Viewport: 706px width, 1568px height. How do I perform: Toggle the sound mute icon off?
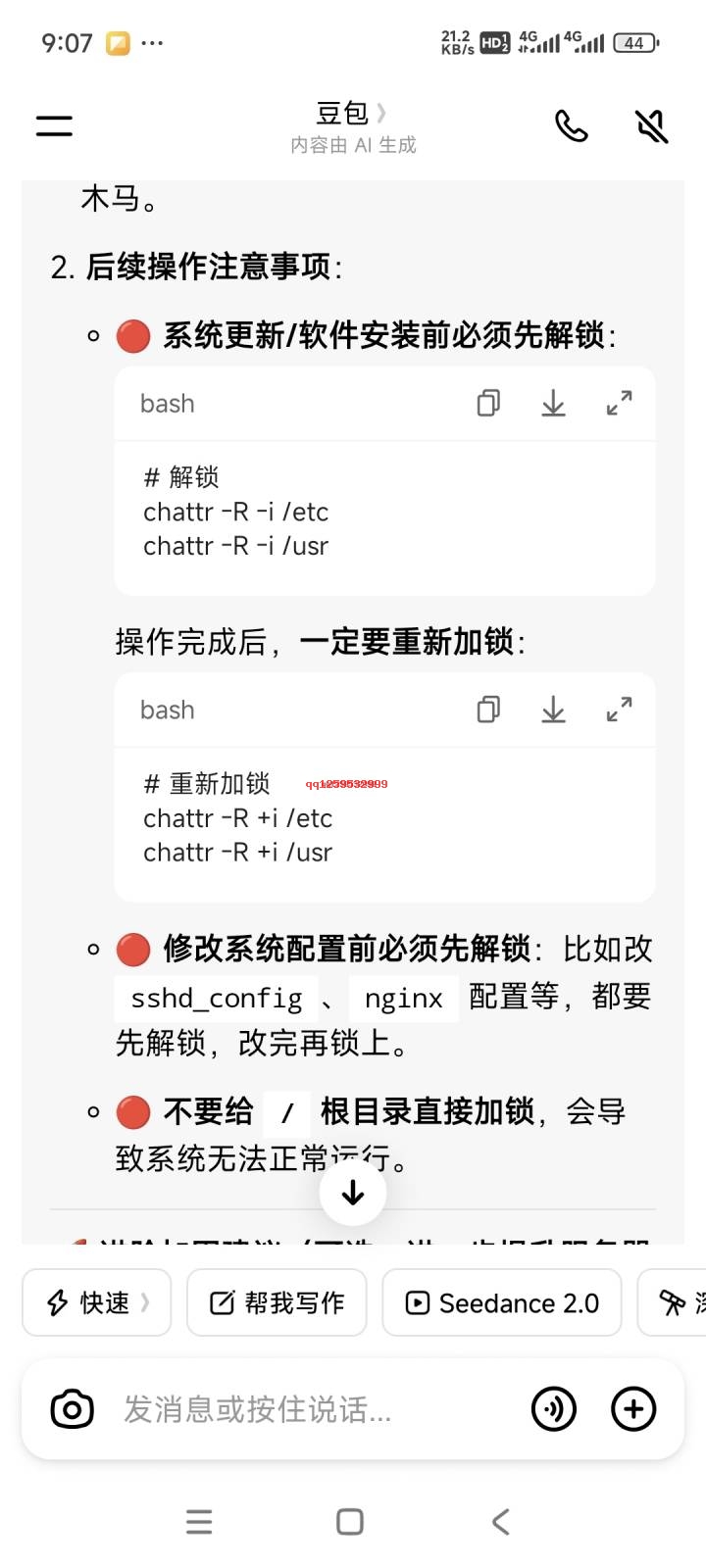(x=650, y=125)
